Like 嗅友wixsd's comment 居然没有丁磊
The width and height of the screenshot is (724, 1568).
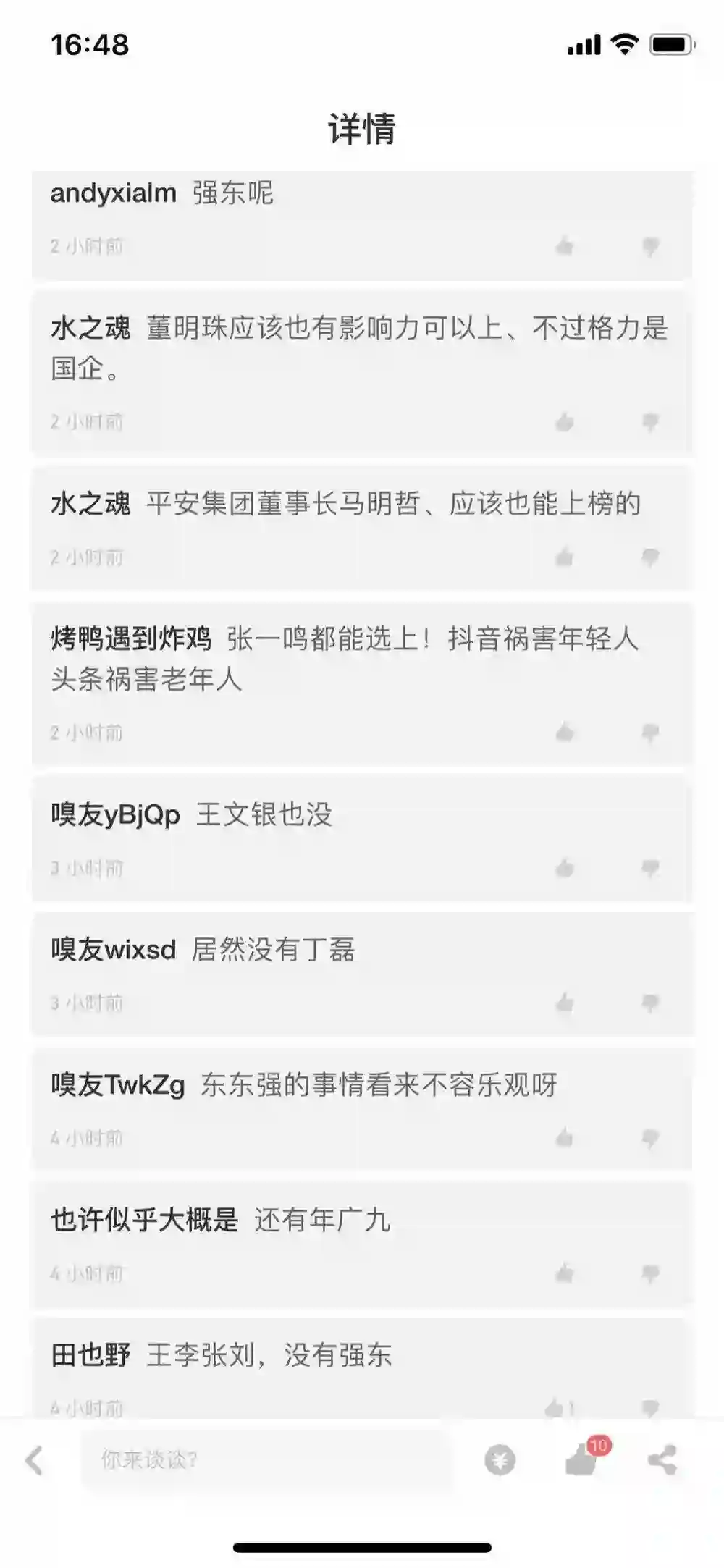point(565,1003)
